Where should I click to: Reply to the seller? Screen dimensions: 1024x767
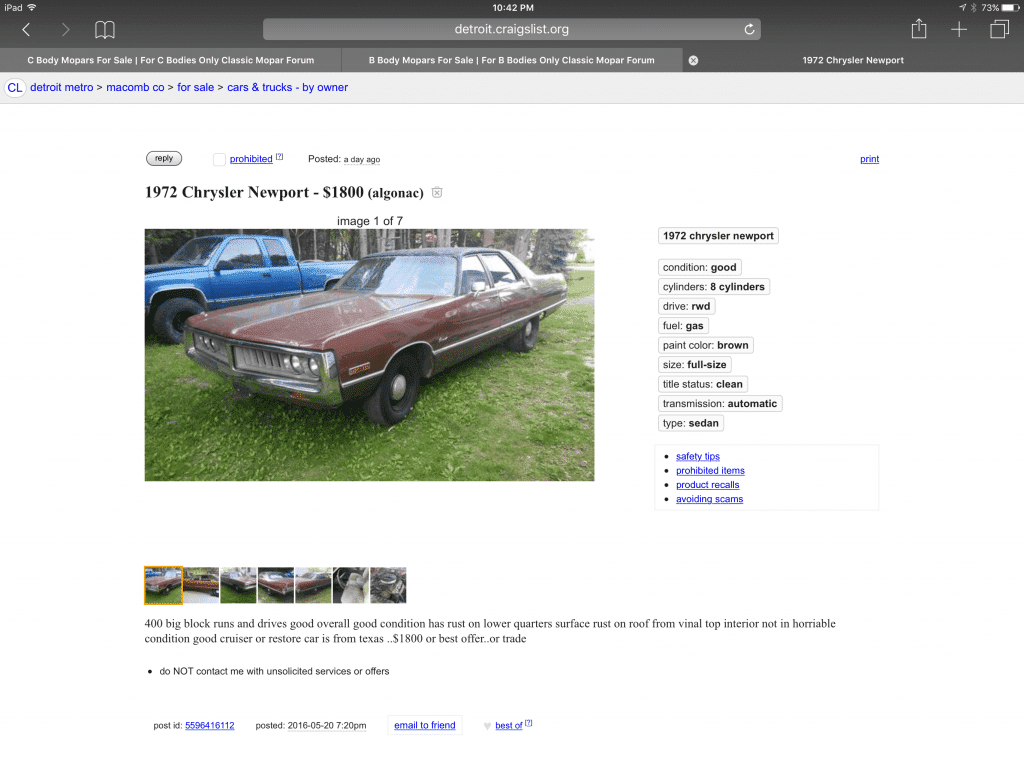click(164, 158)
